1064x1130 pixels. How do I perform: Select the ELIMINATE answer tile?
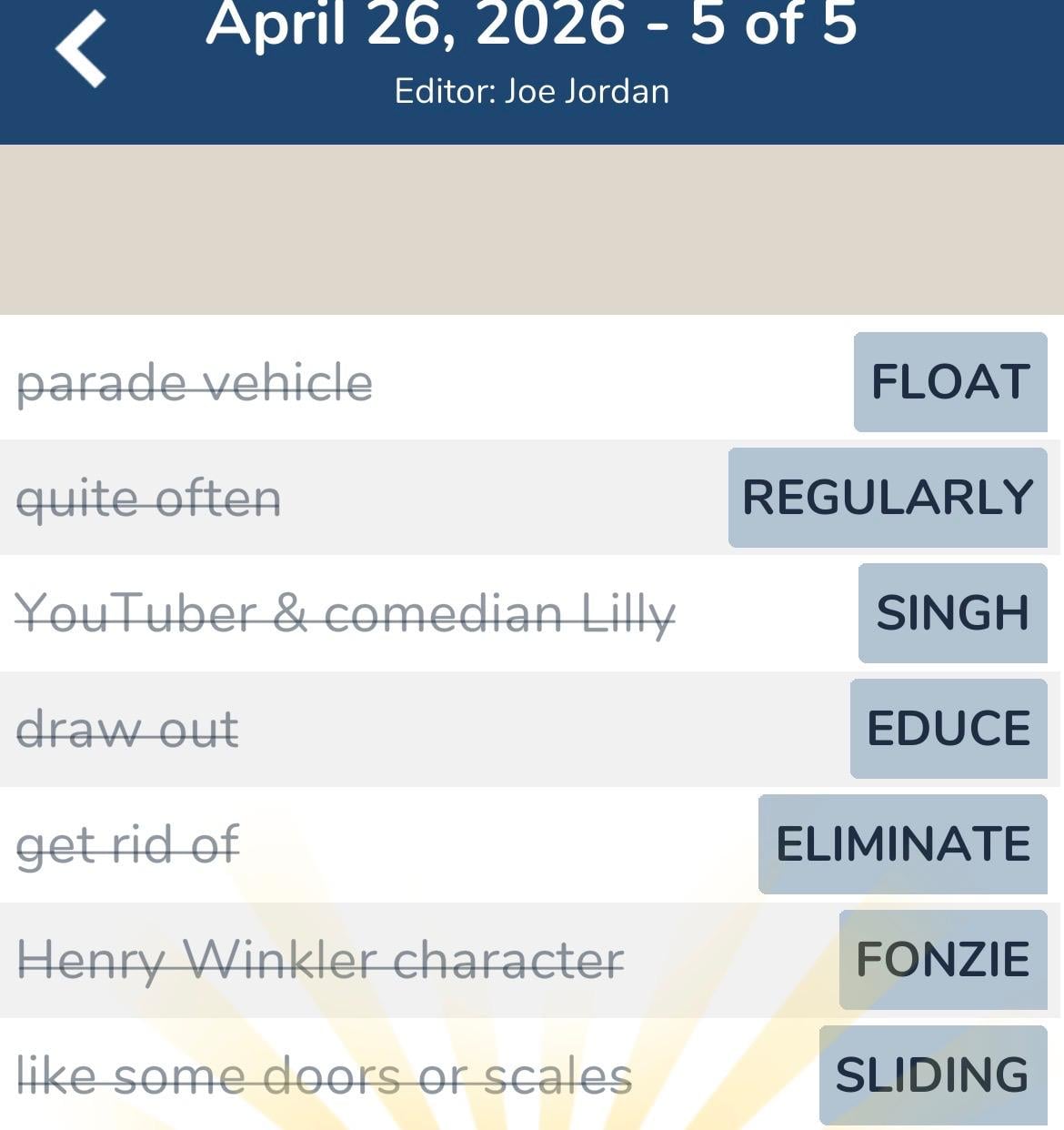coord(902,843)
